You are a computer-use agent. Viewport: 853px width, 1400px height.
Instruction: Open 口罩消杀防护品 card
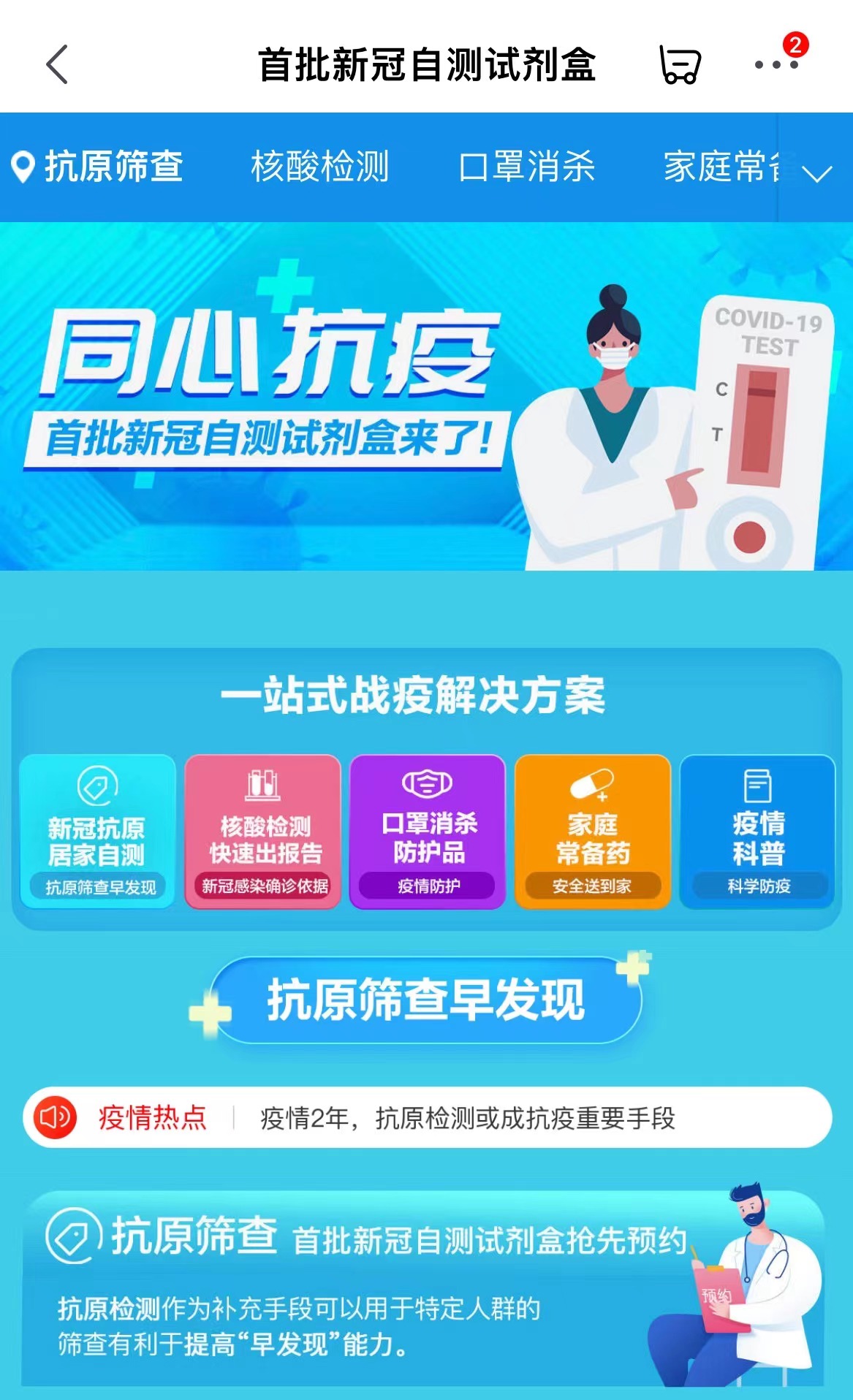[x=428, y=832]
